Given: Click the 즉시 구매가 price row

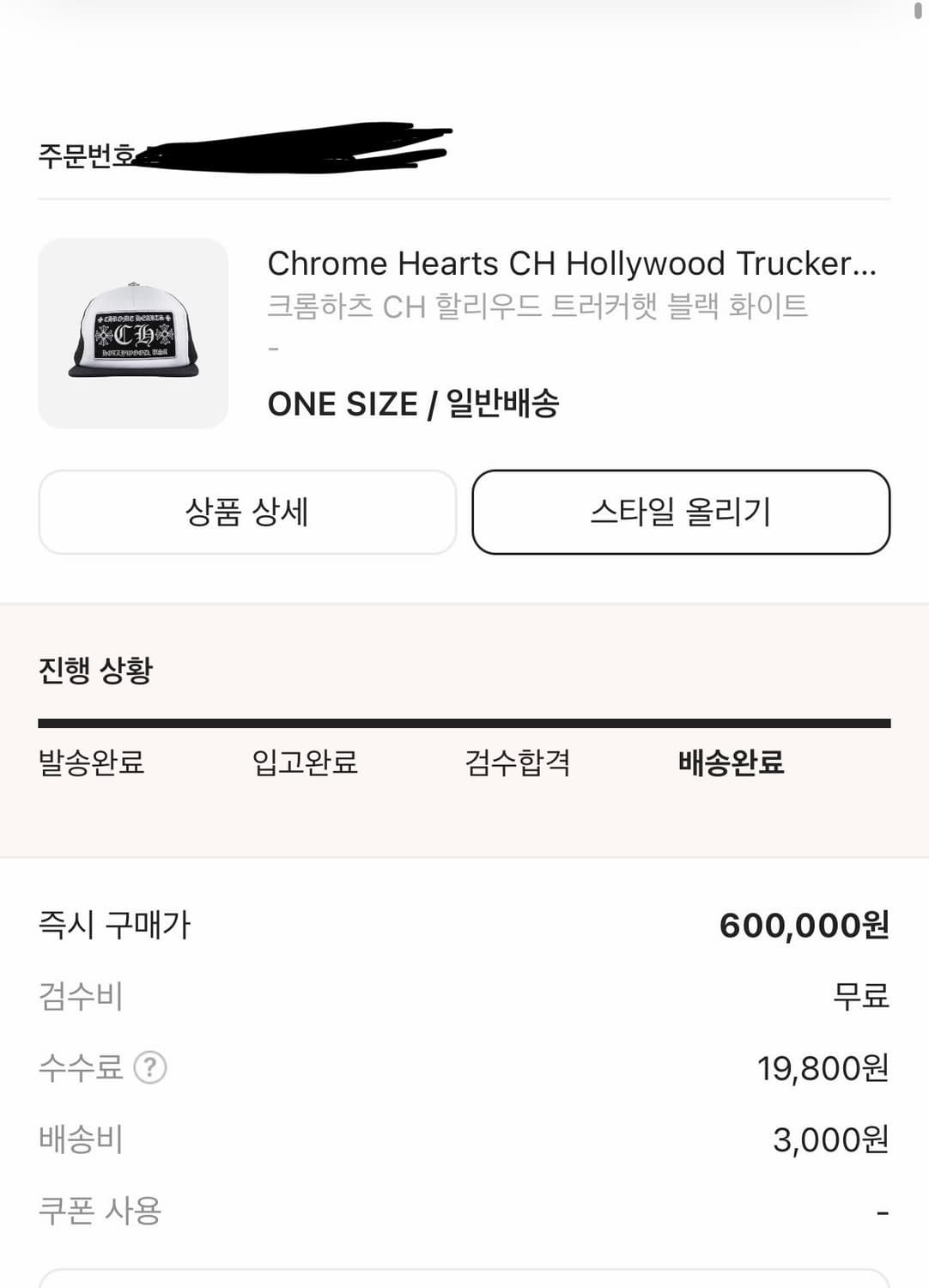Looking at the screenshot, I should (116, 926).
